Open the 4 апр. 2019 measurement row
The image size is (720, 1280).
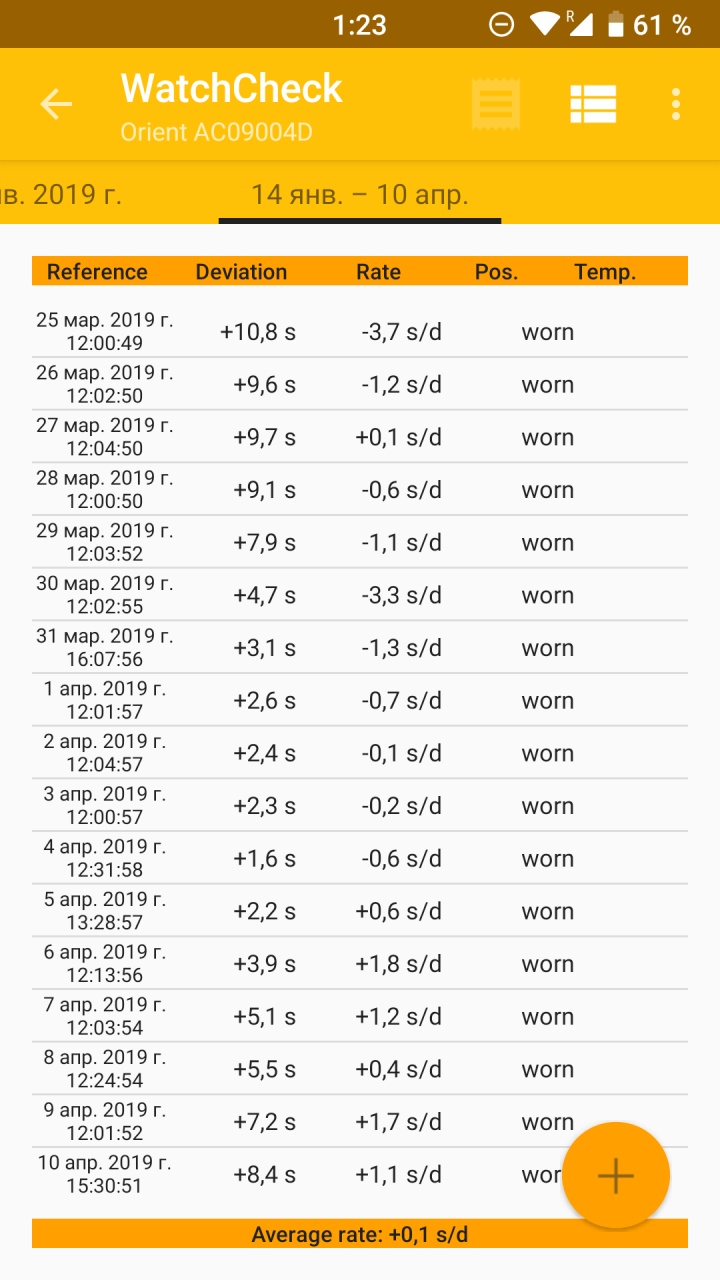[x=360, y=858]
